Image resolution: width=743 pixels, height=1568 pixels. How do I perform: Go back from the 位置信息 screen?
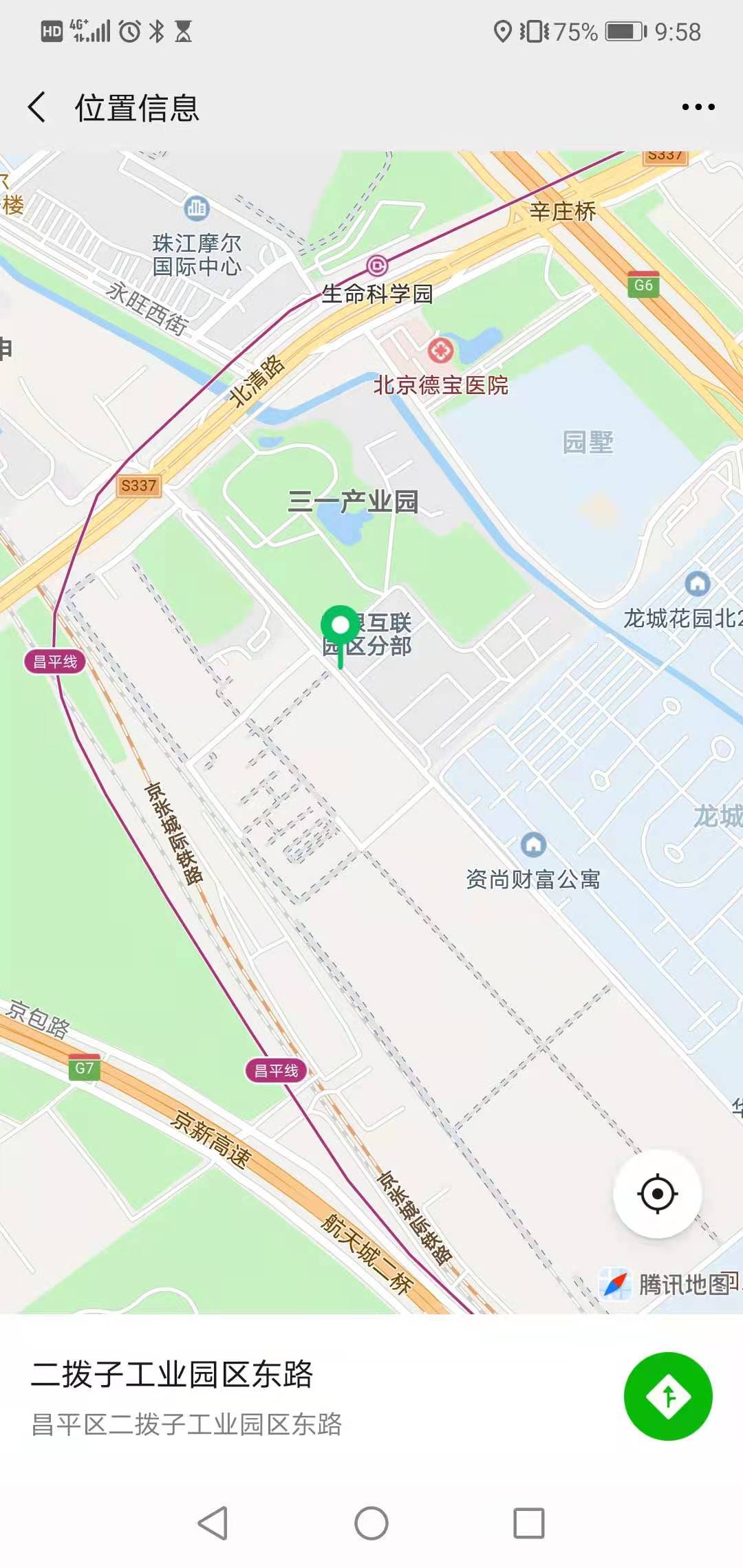[x=38, y=107]
